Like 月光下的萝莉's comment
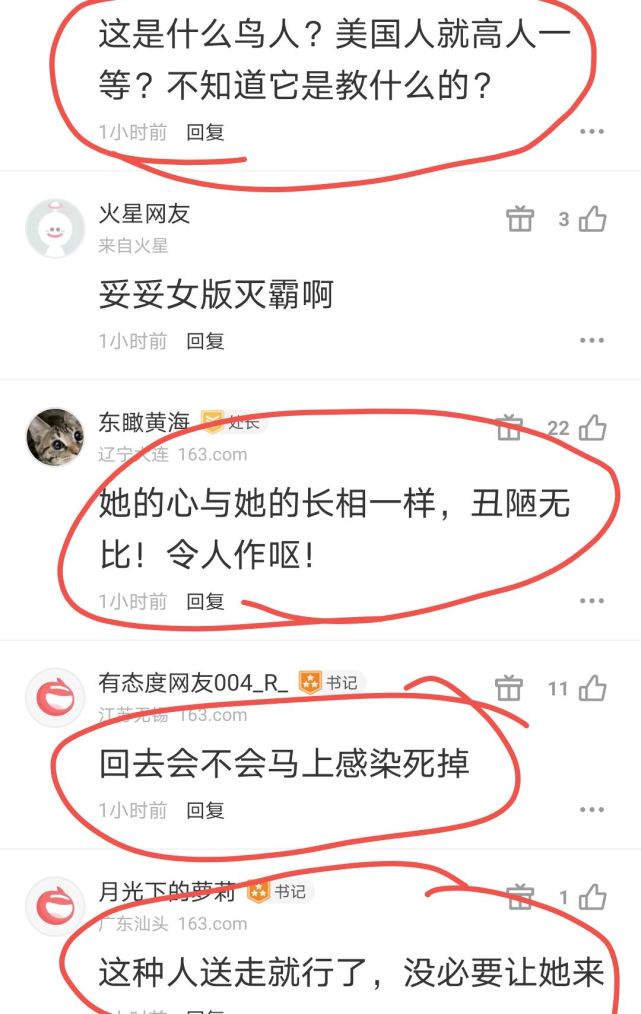The height and width of the screenshot is (1014, 641). pyautogui.click(x=594, y=897)
